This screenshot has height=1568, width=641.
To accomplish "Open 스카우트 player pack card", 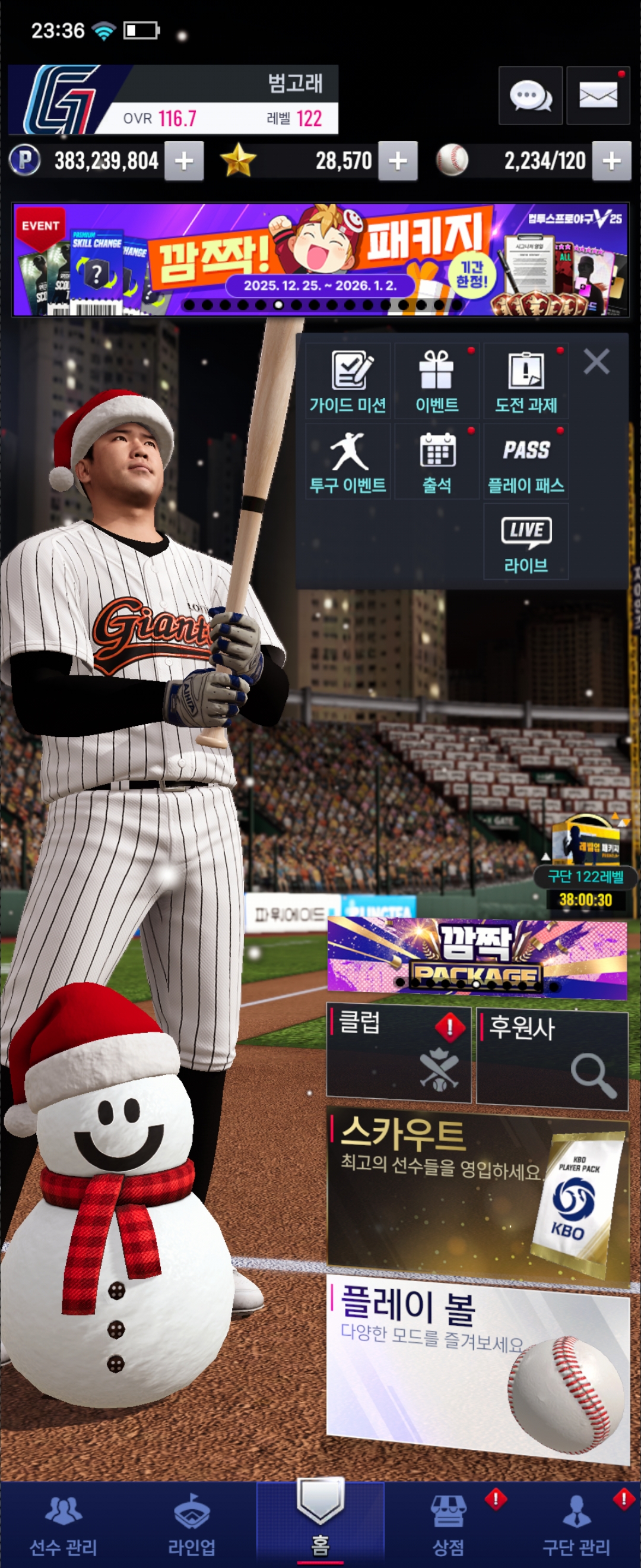I will (477, 1194).
